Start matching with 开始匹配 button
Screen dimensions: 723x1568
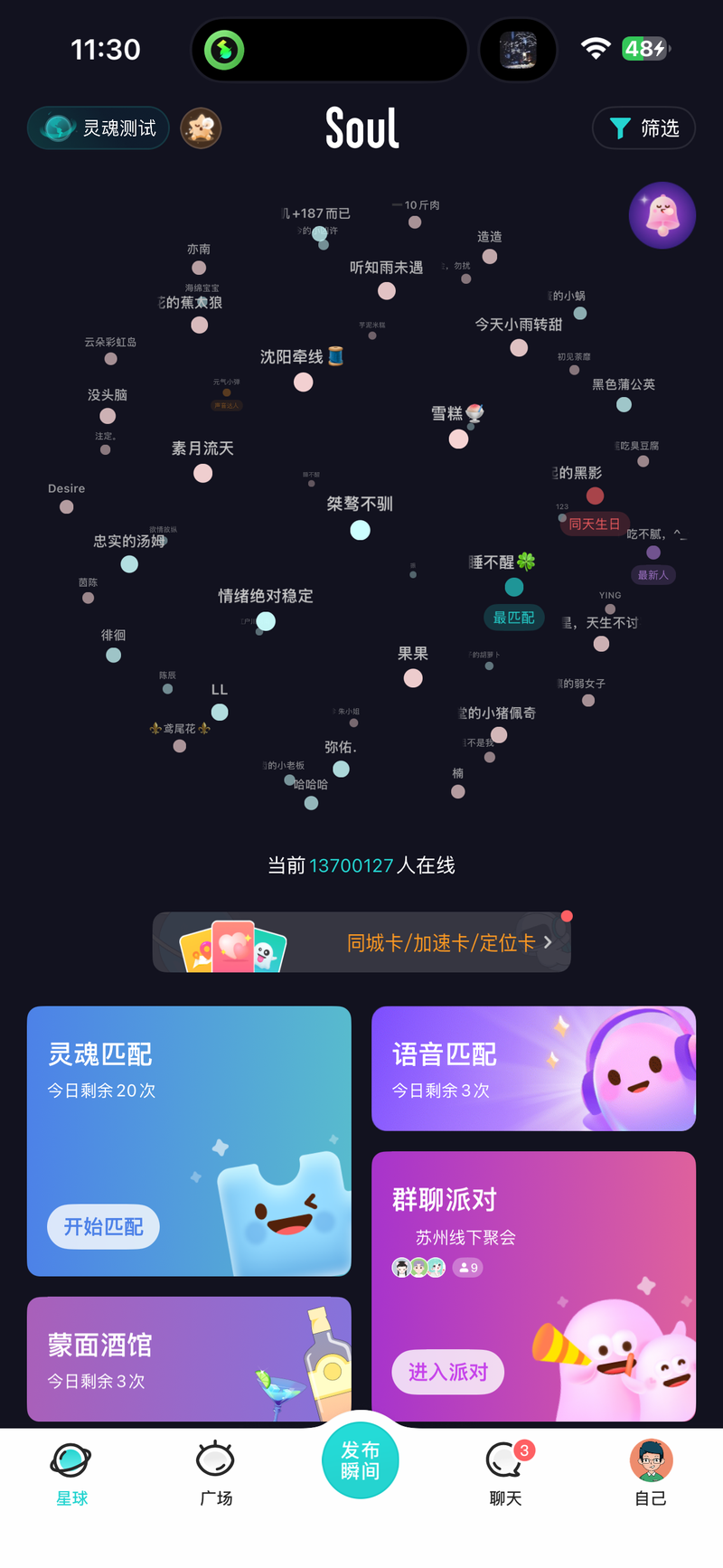pos(103,1226)
